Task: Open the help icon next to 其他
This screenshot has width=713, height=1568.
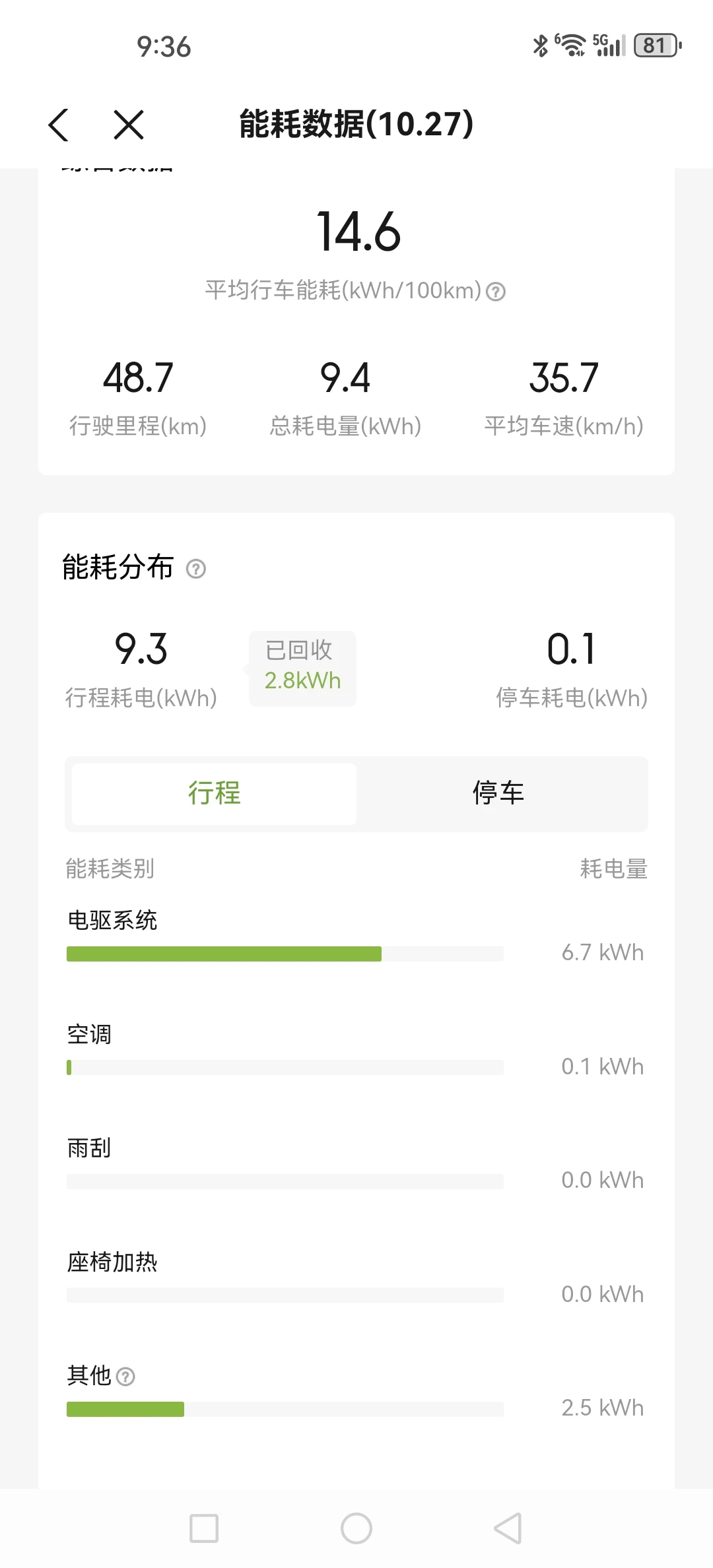Action: click(125, 1376)
